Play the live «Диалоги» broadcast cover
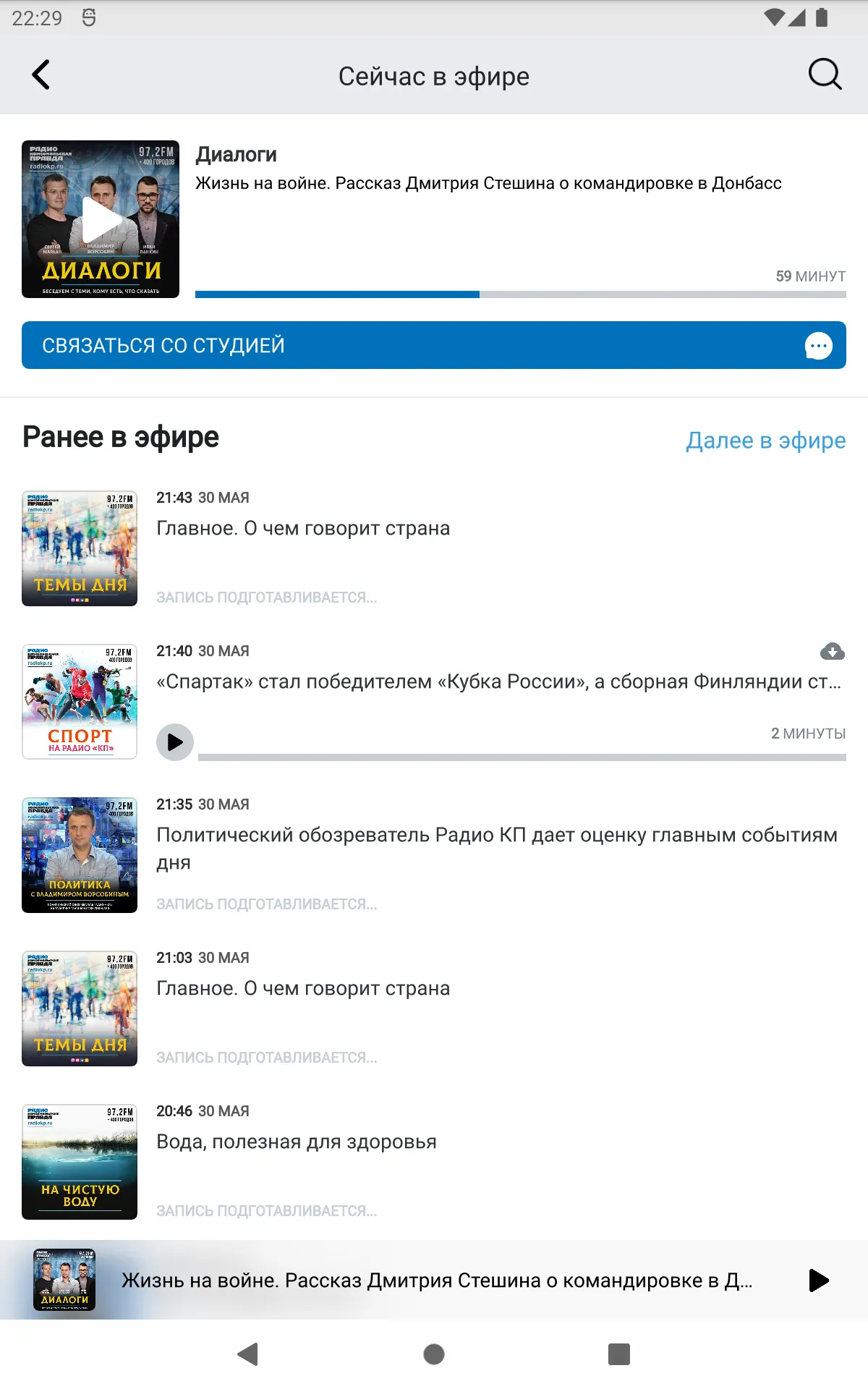 (101, 219)
